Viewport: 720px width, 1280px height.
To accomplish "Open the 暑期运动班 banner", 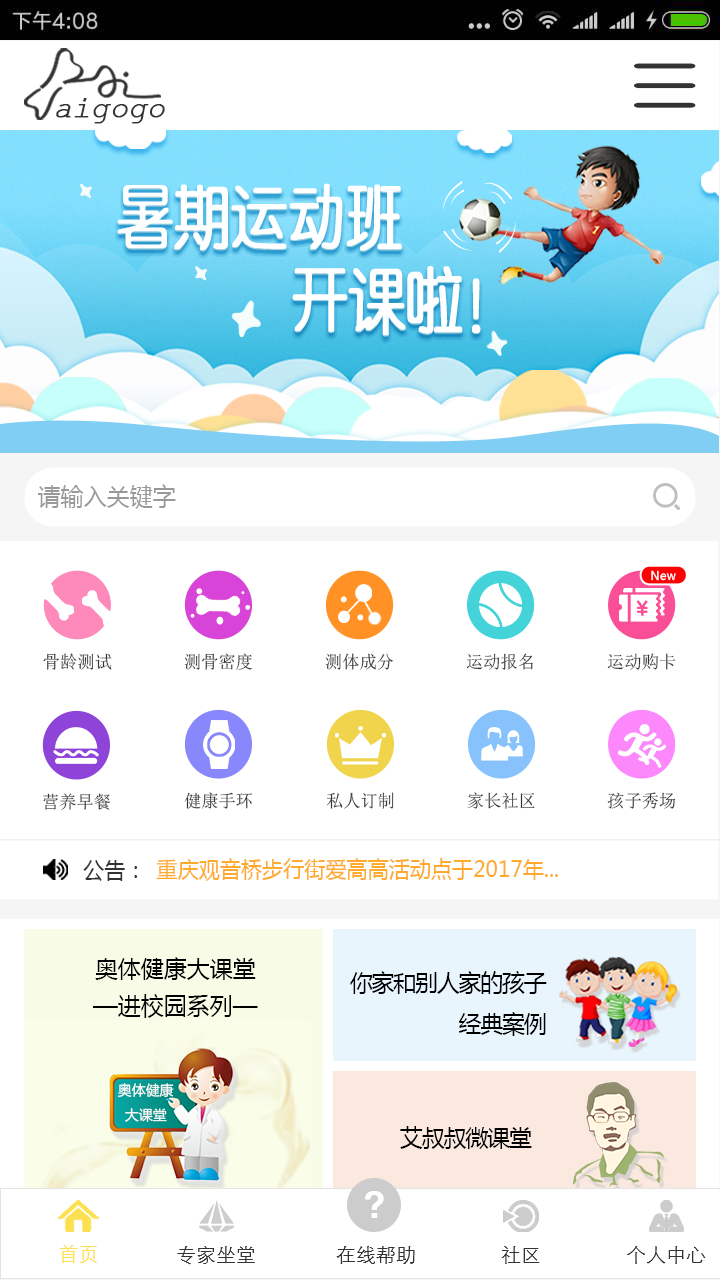I will (x=360, y=290).
